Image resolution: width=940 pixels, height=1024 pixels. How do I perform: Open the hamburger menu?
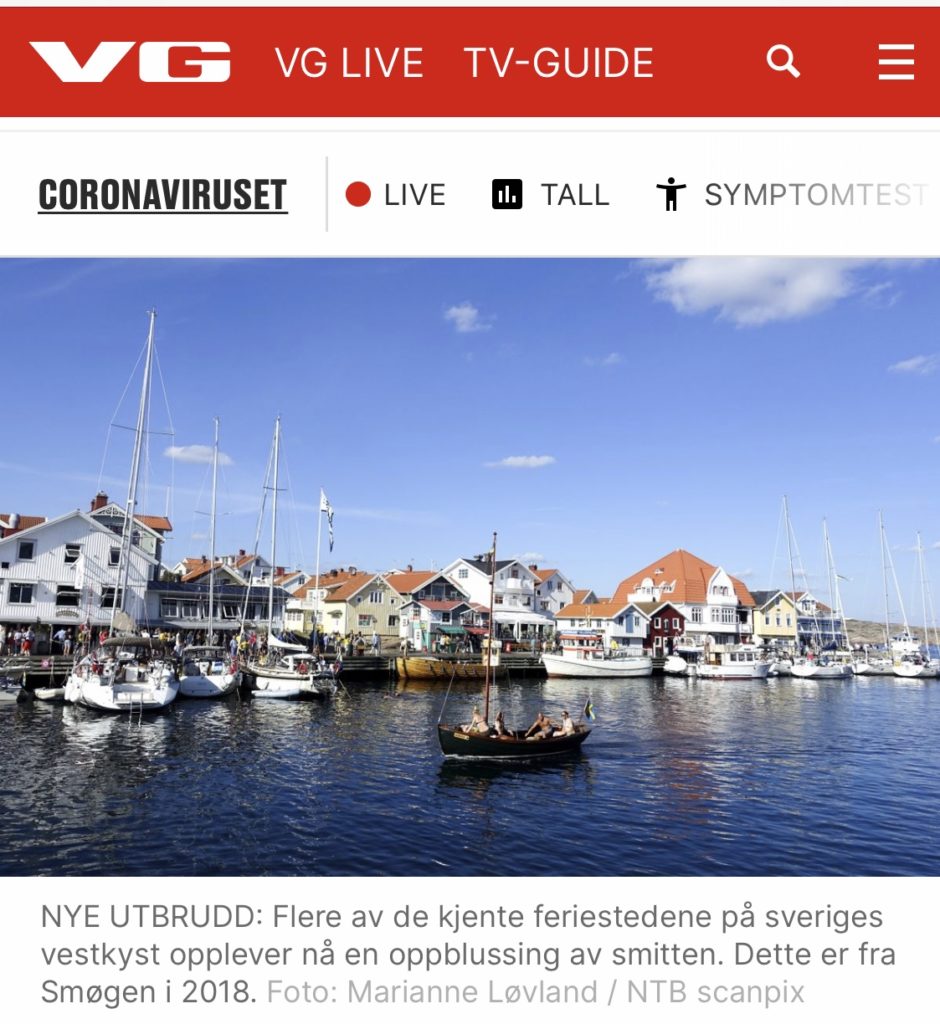[x=896, y=62]
